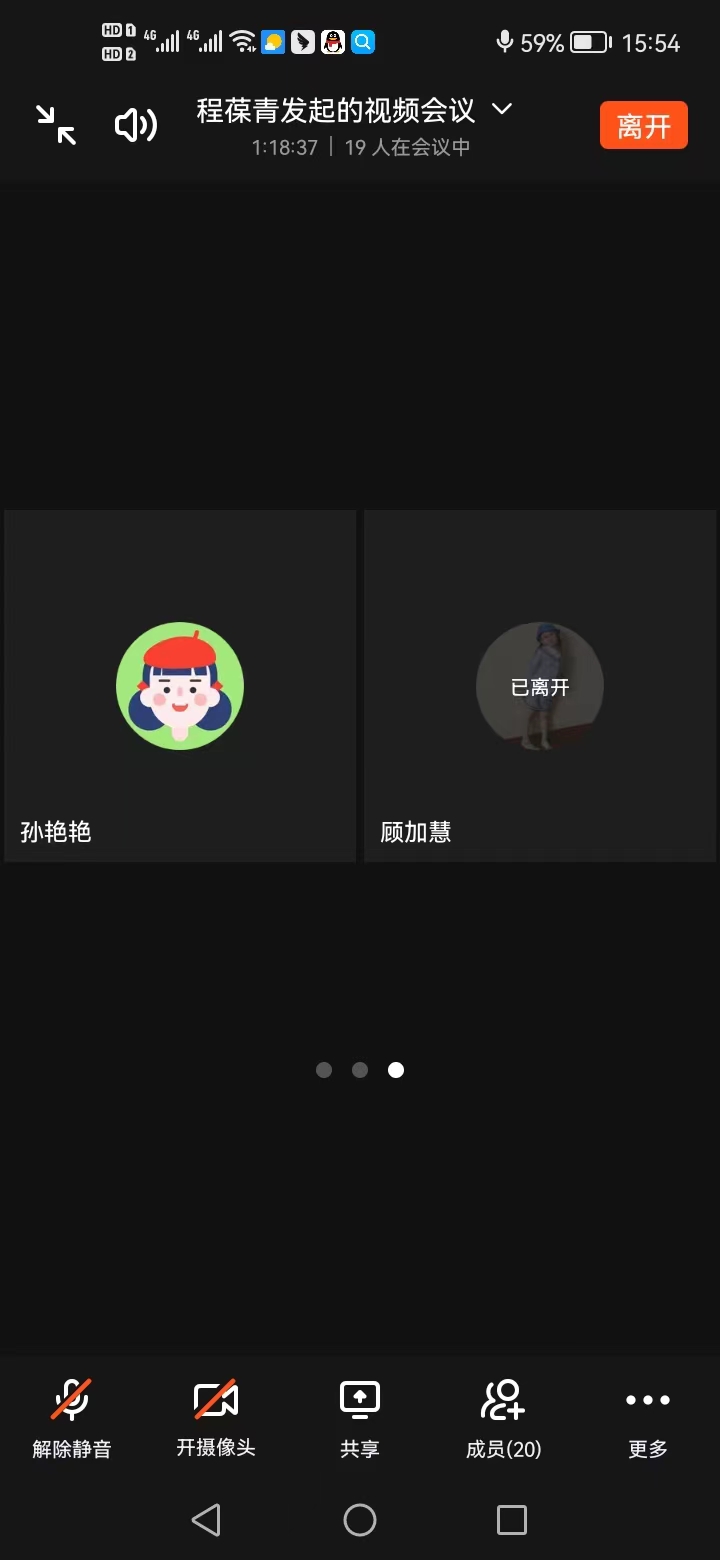Image resolution: width=720 pixels, height=1560 pixels.
Task: Open 顾加慧's participant tile
Action: click(x=540, y=686)
